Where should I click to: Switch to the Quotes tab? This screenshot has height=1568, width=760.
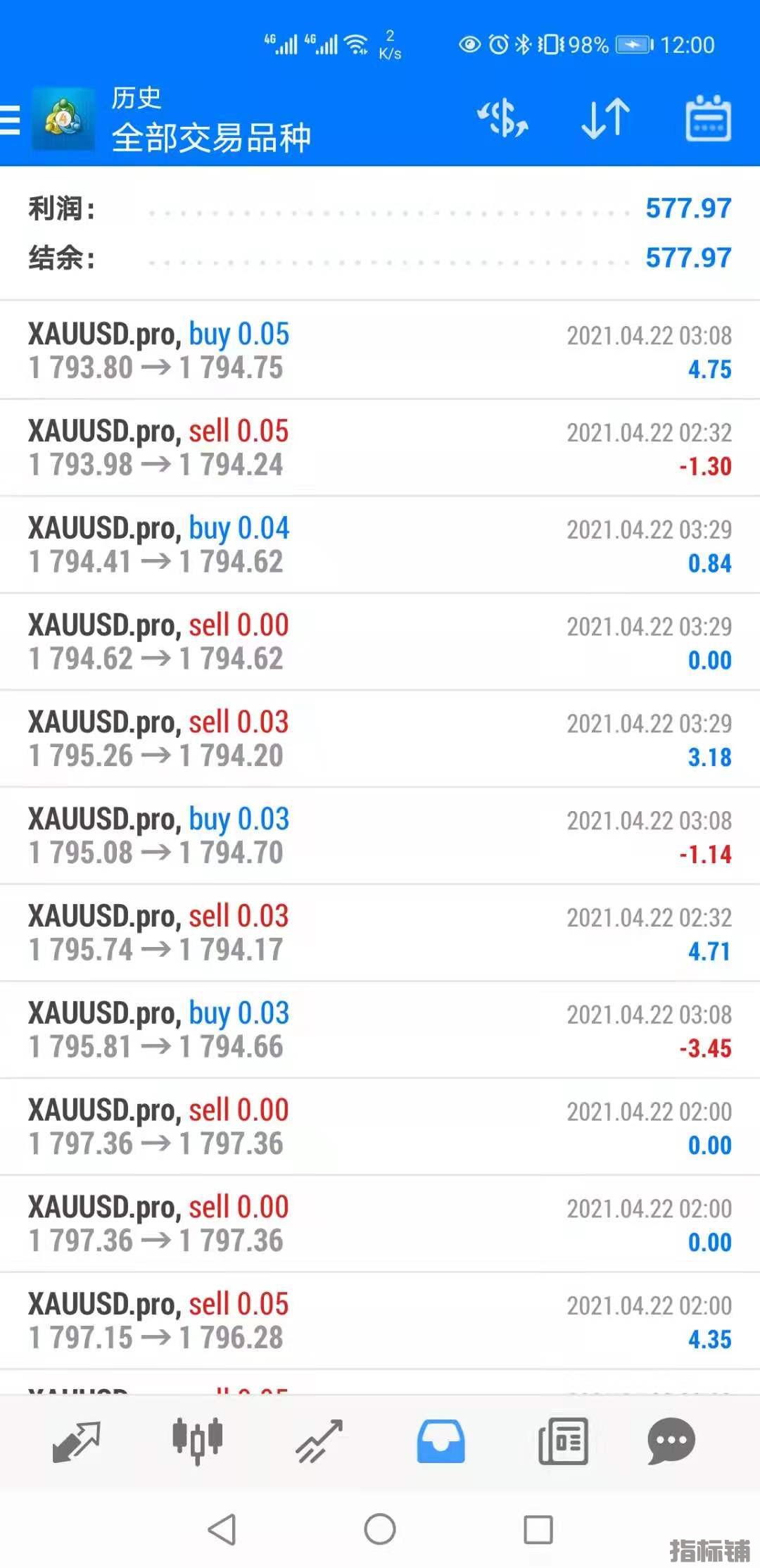pos(77,1441)
